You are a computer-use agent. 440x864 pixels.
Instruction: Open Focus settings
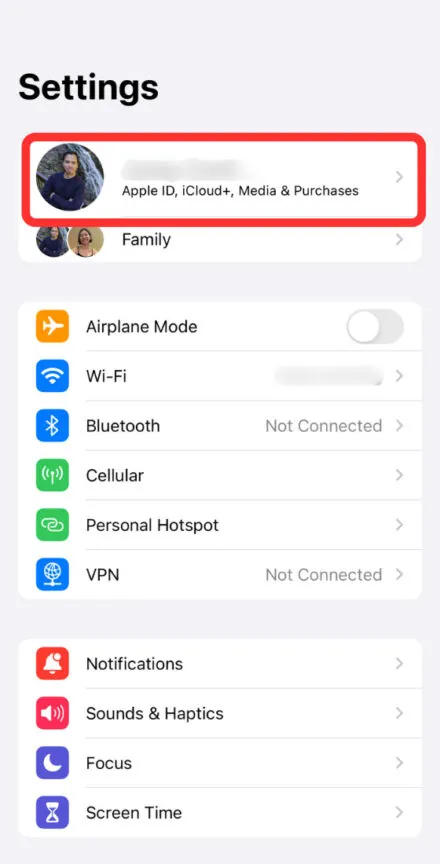pos(220,763)
